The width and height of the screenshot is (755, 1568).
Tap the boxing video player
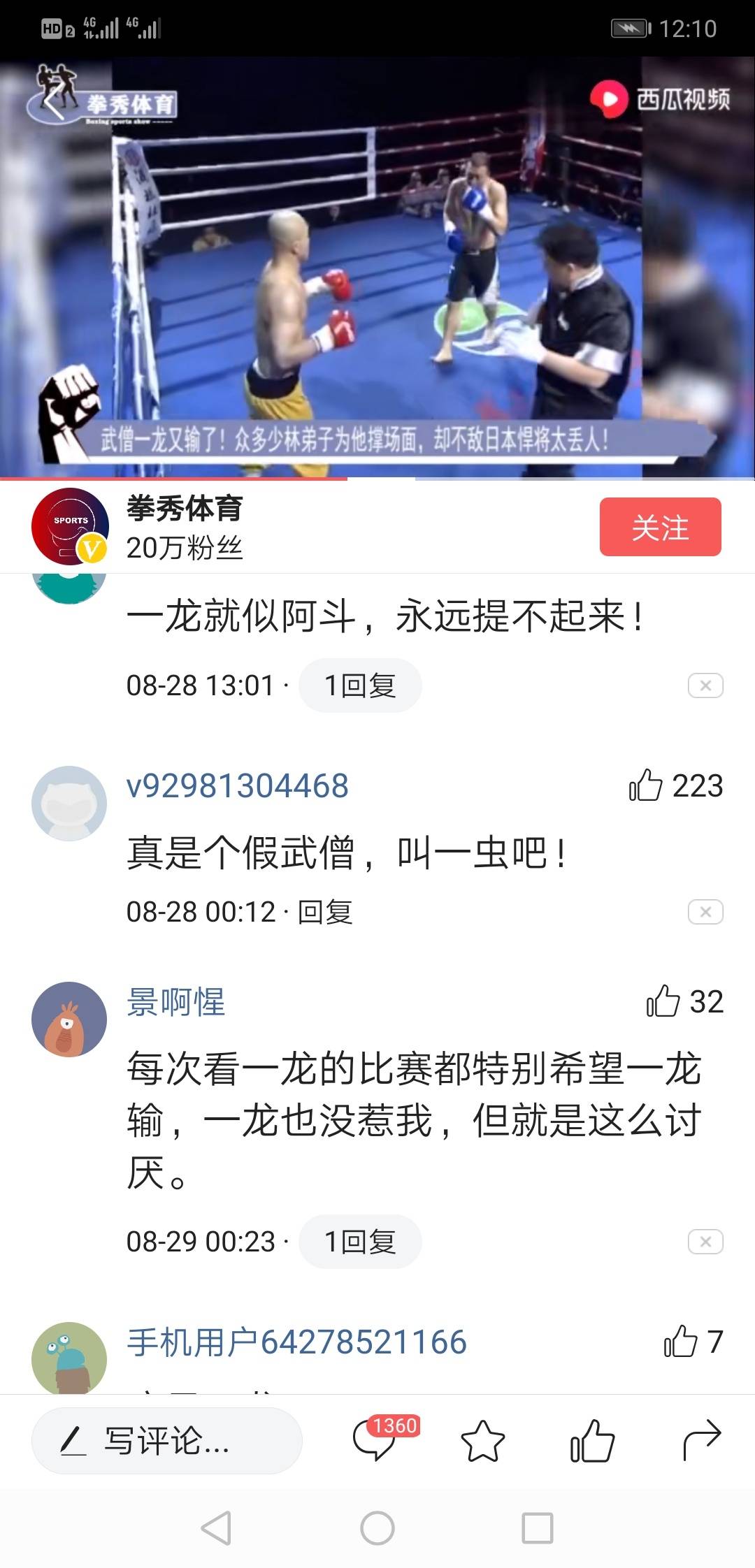tap(377, 268)
